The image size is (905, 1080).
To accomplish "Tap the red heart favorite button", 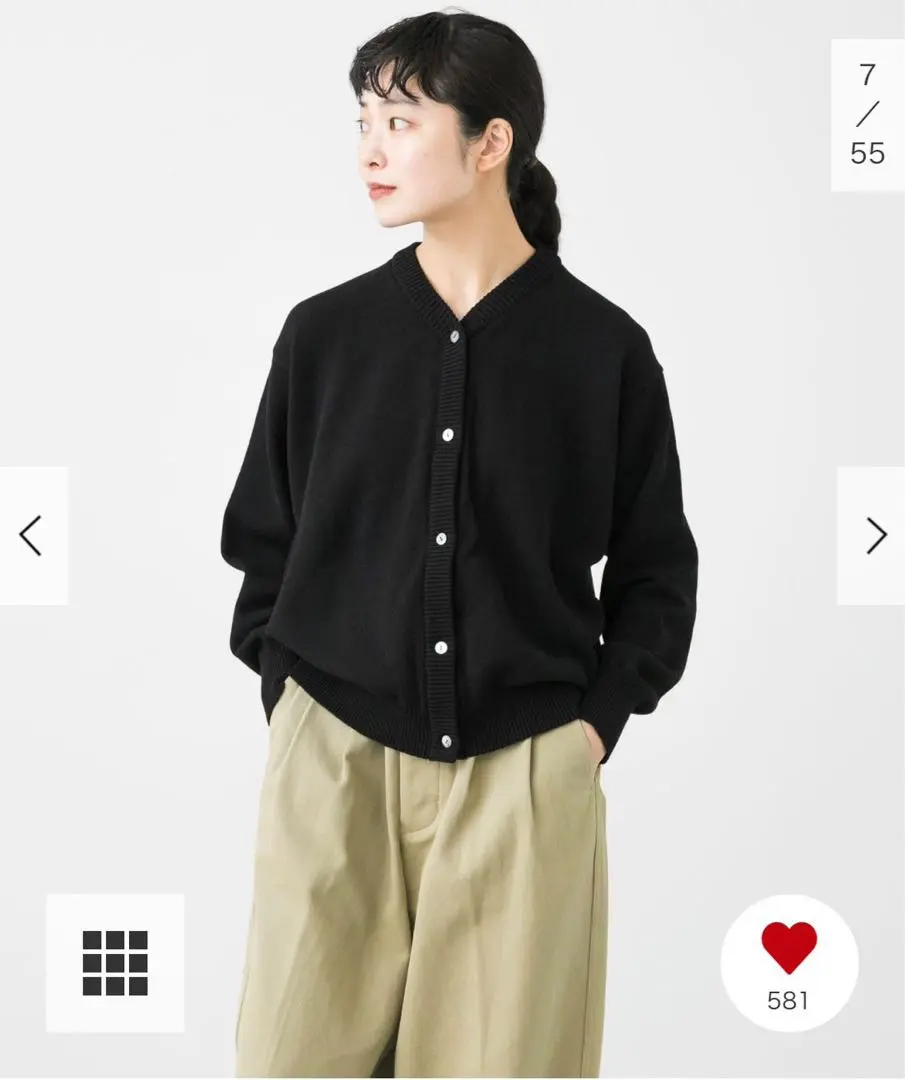I will pos(788,950).
